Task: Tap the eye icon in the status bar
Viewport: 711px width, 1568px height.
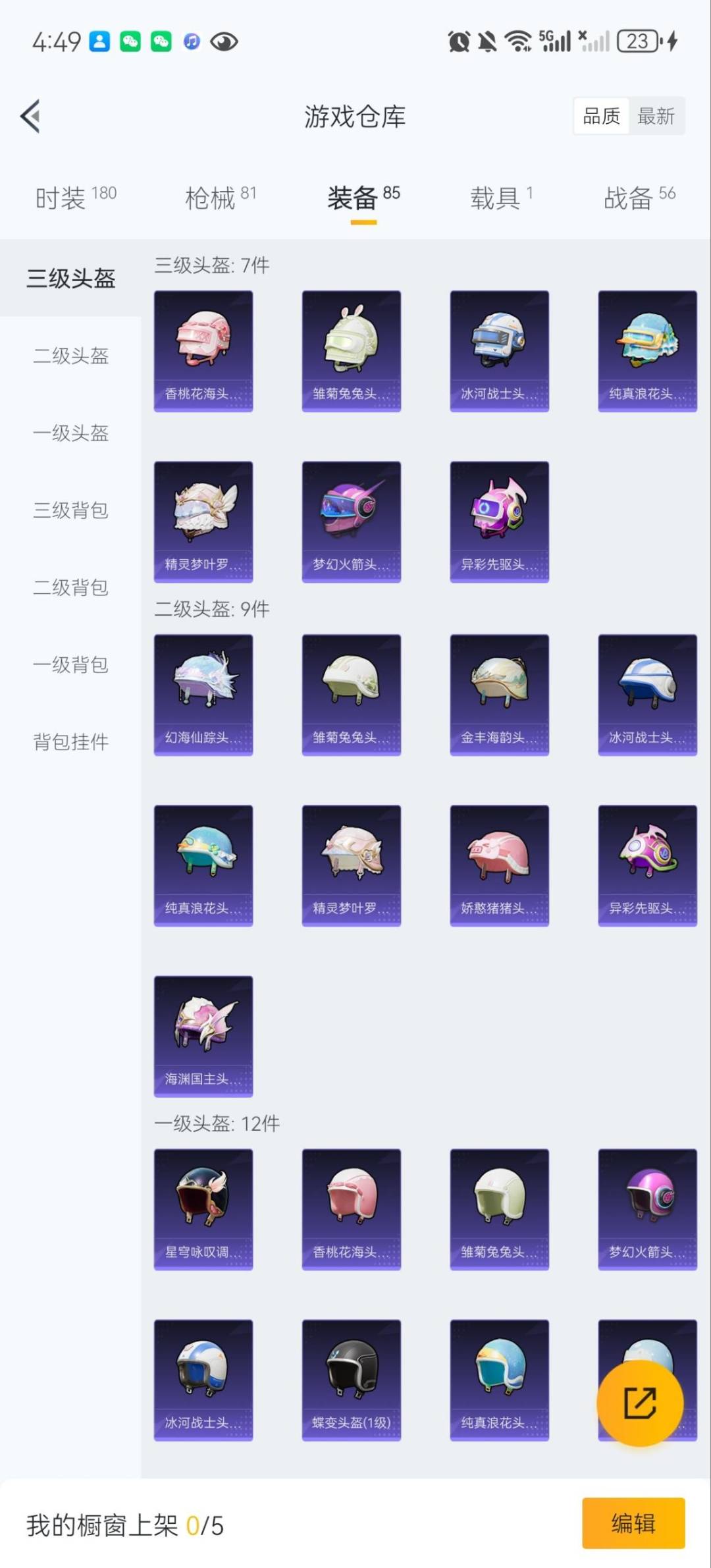Action: [x=224, y=41]
